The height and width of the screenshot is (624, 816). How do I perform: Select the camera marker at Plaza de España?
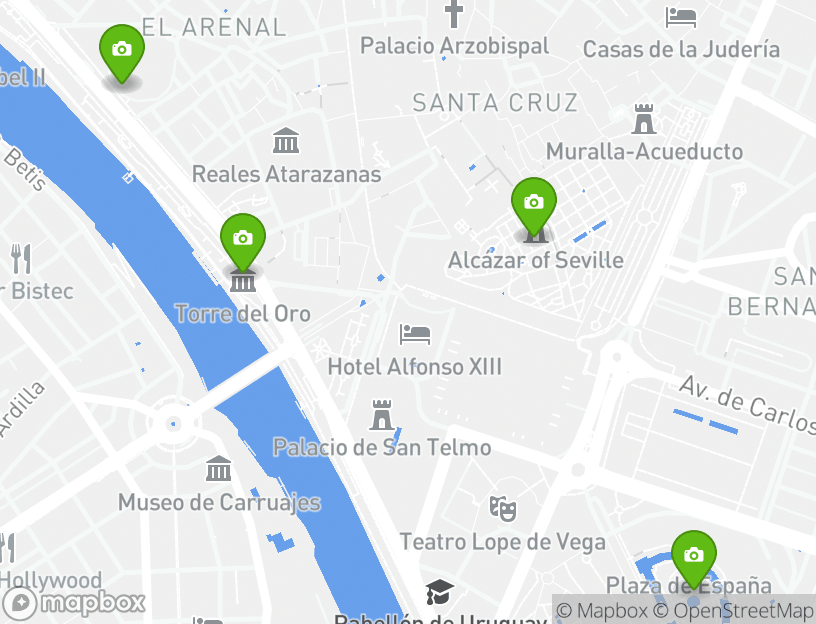692,555
